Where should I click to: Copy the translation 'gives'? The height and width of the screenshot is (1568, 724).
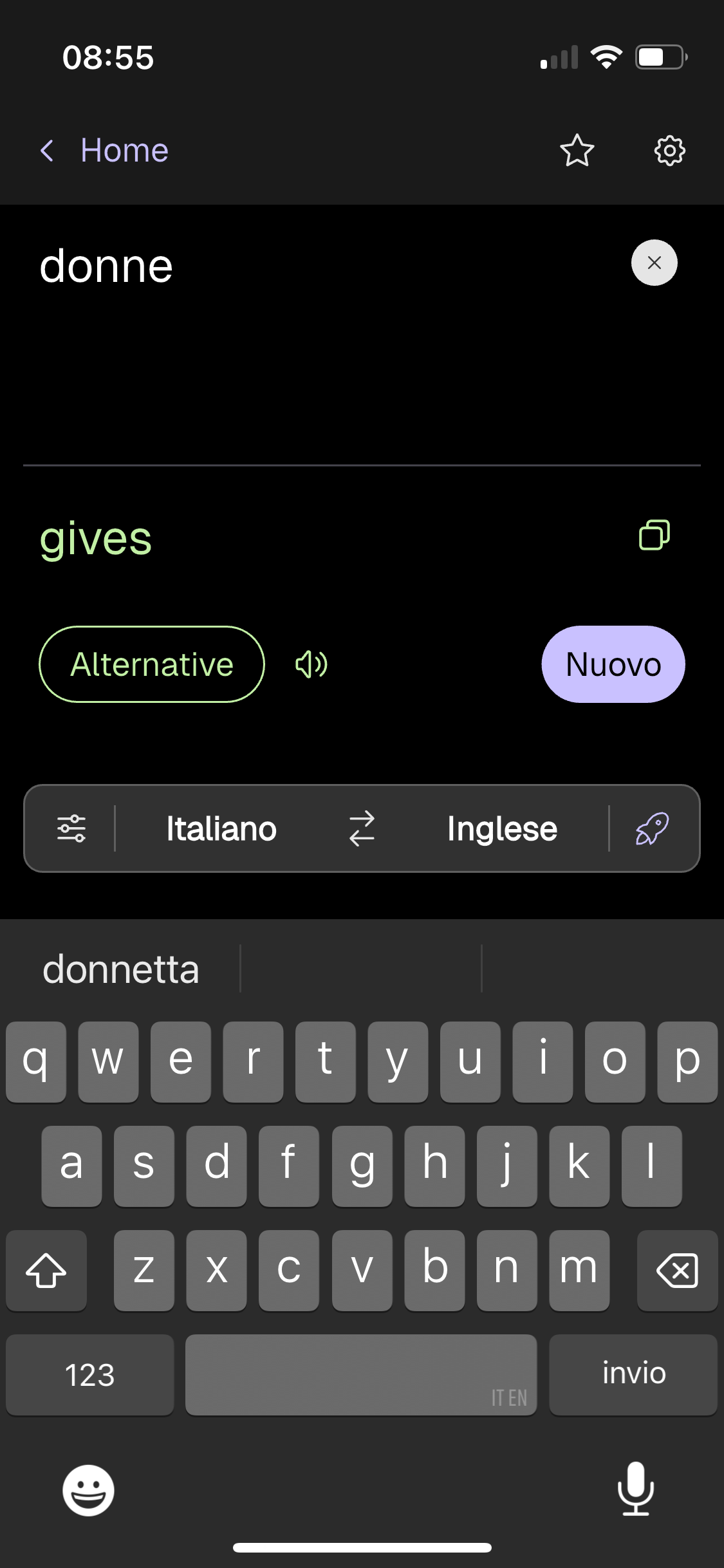click(654, 536)
